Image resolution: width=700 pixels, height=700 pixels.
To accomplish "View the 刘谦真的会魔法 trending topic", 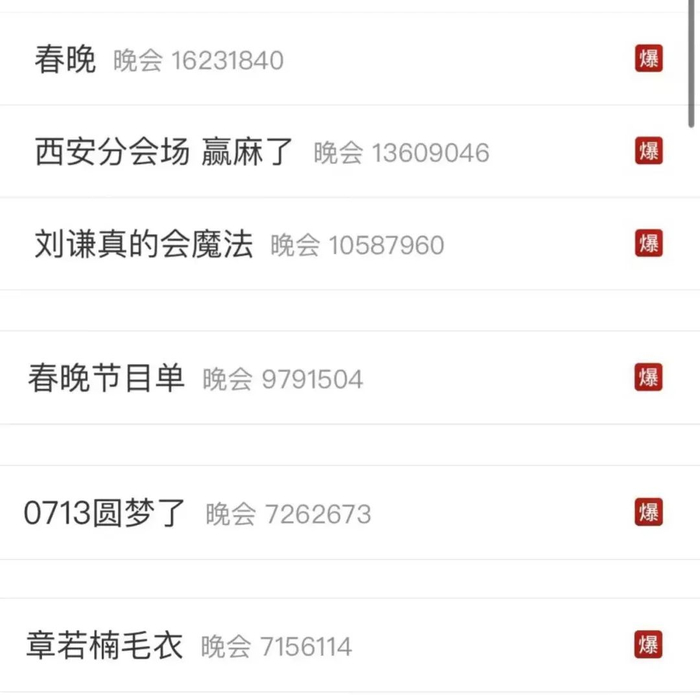I will coord(144,244).
